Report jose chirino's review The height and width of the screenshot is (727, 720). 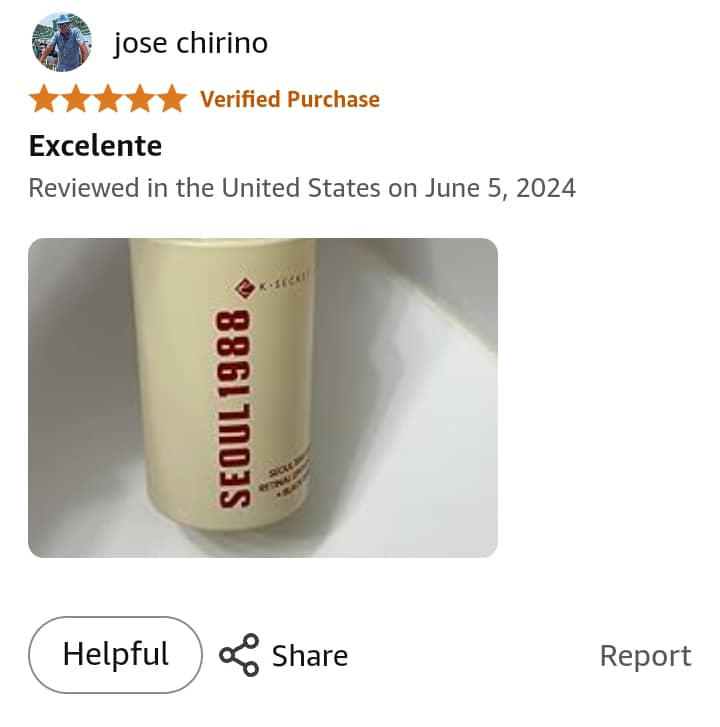coord(645,656)
